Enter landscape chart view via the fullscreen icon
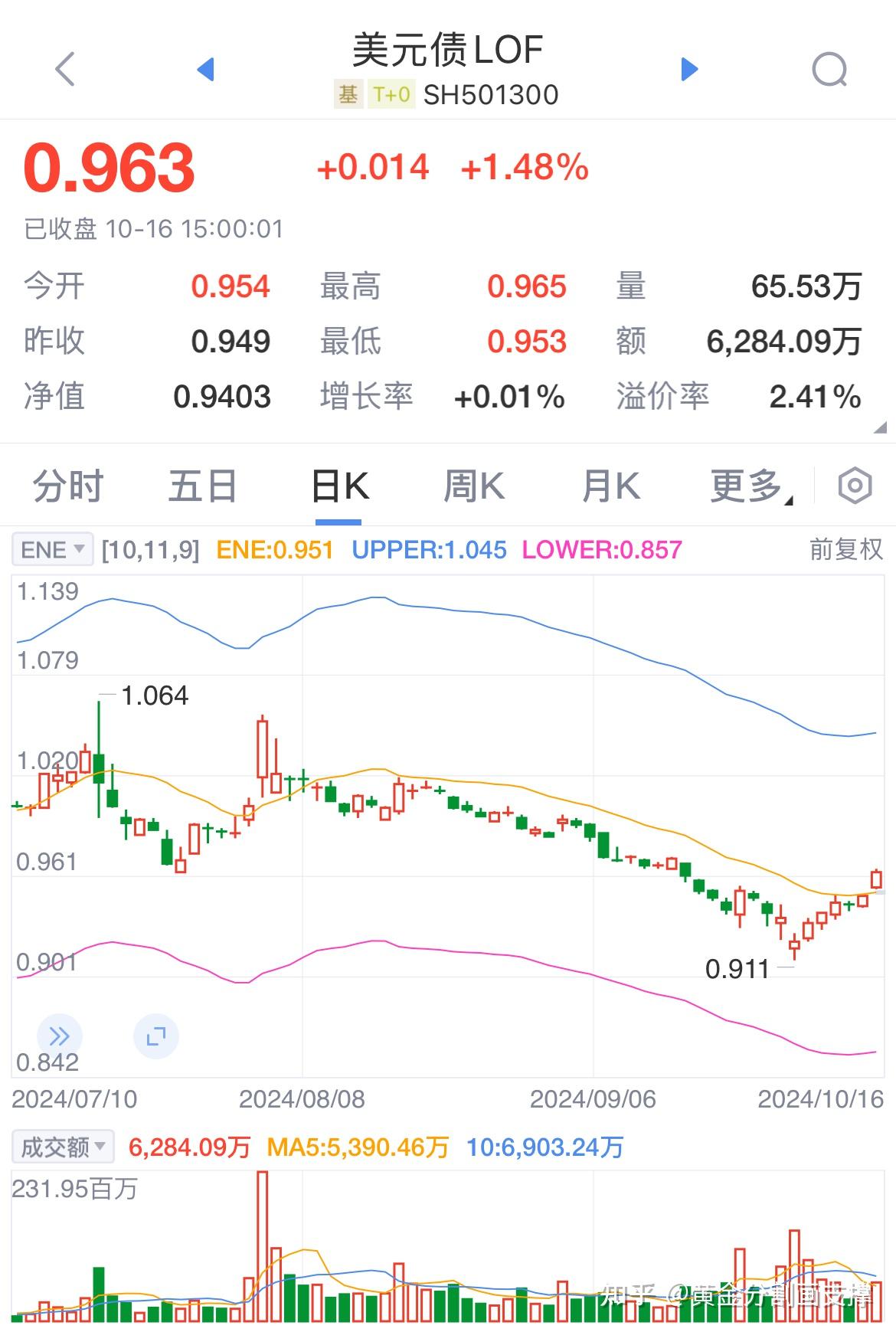Viewport: 896px width, 1332px height. (156, 1036)
